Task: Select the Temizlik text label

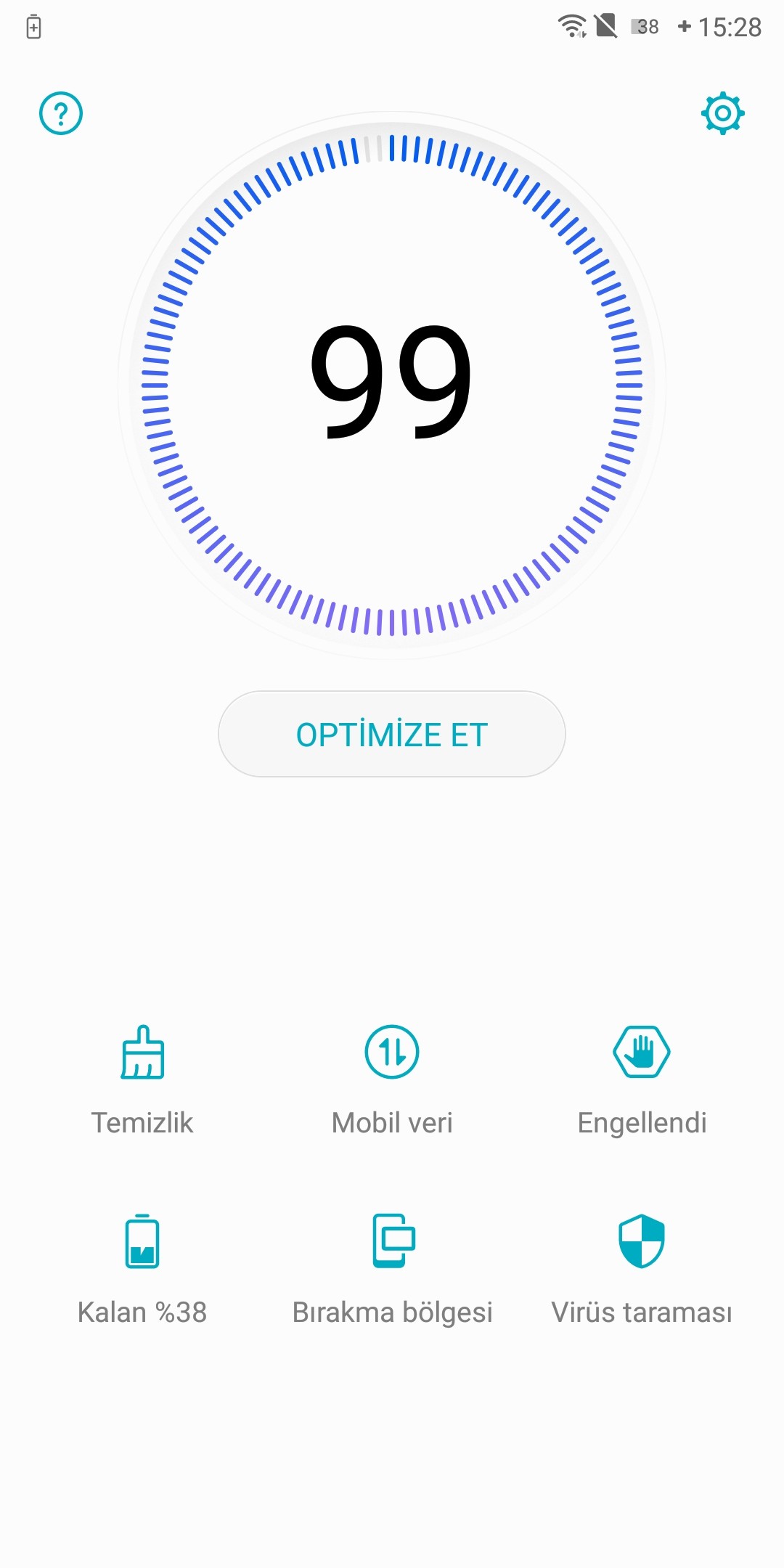Action: (143, 1122)
